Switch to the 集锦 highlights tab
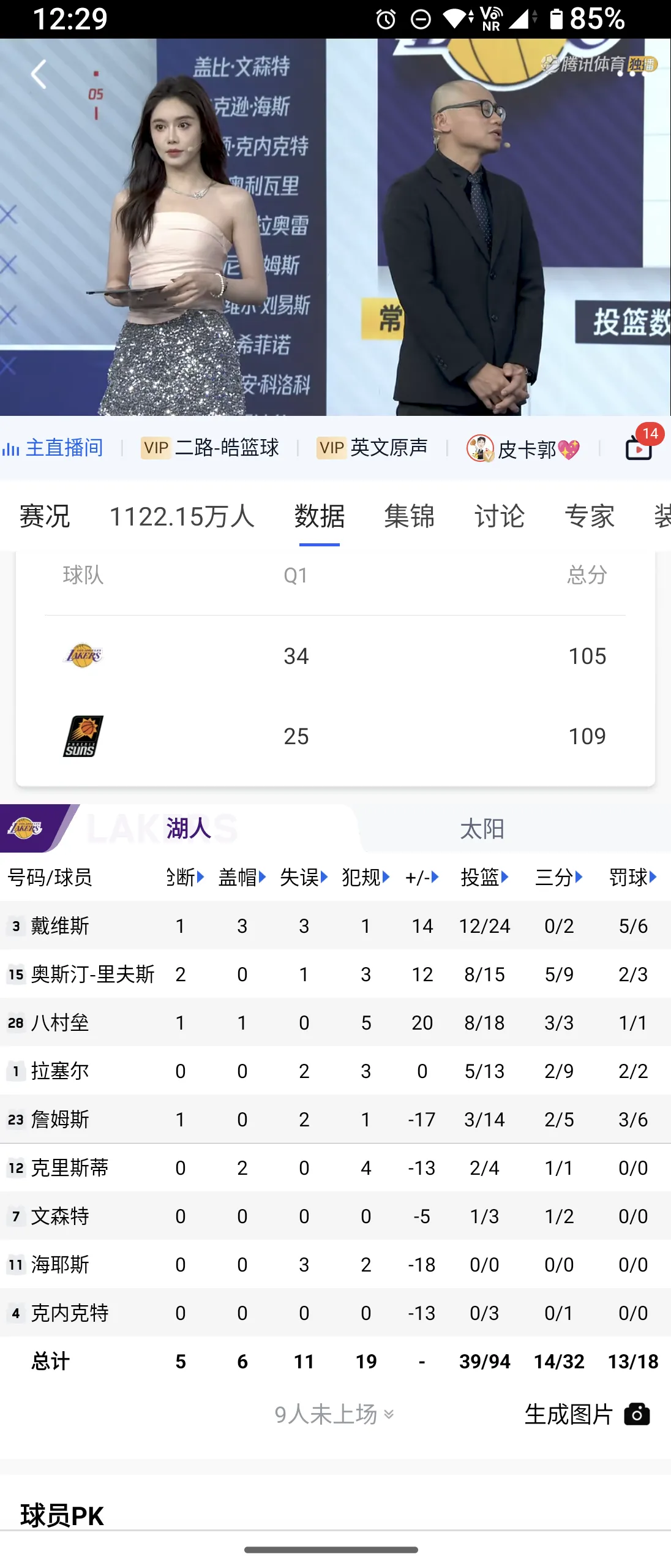The width and height of the screenshot is (671, 1568). 409,516
